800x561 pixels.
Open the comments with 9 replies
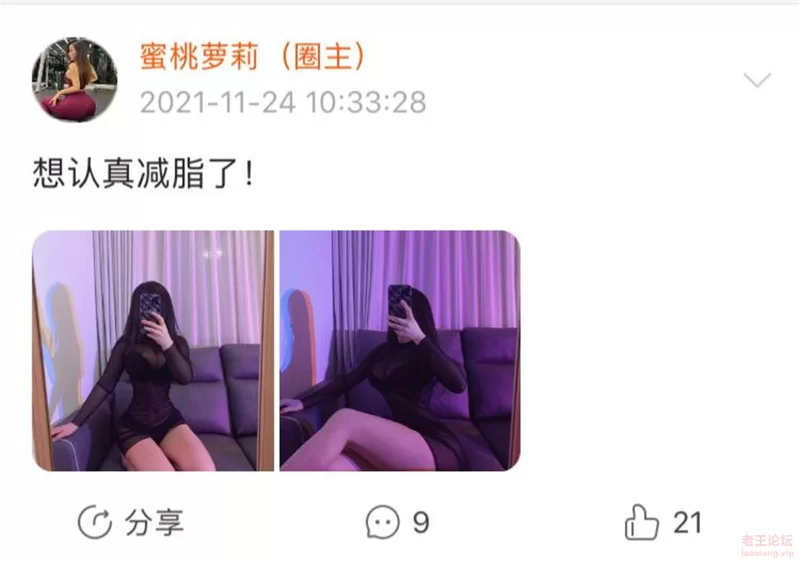(398, 521)
